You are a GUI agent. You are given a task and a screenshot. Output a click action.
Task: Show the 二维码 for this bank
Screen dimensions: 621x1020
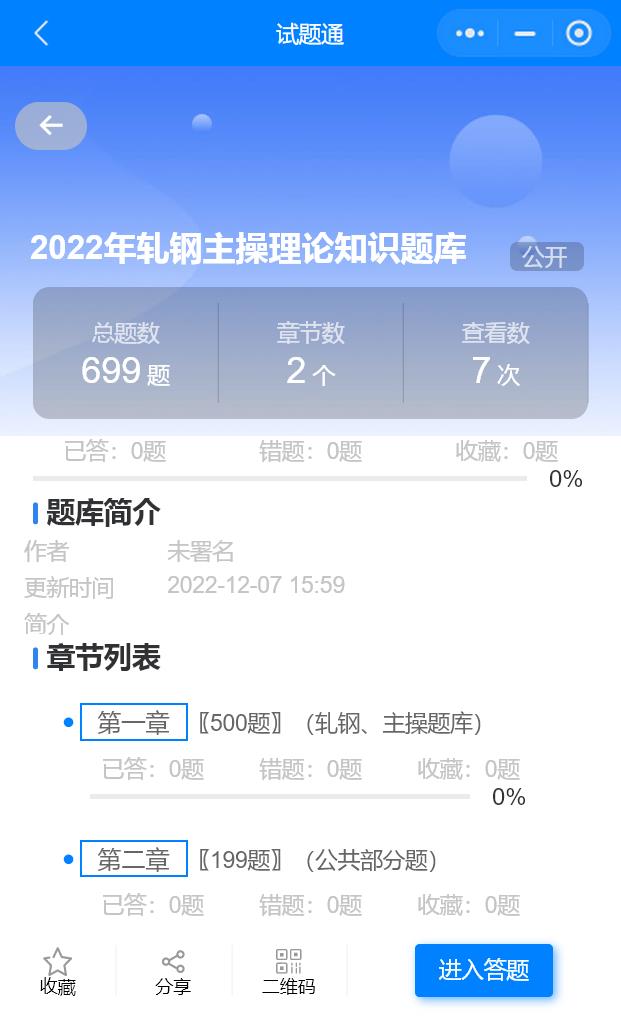click(x=288, y=971)
